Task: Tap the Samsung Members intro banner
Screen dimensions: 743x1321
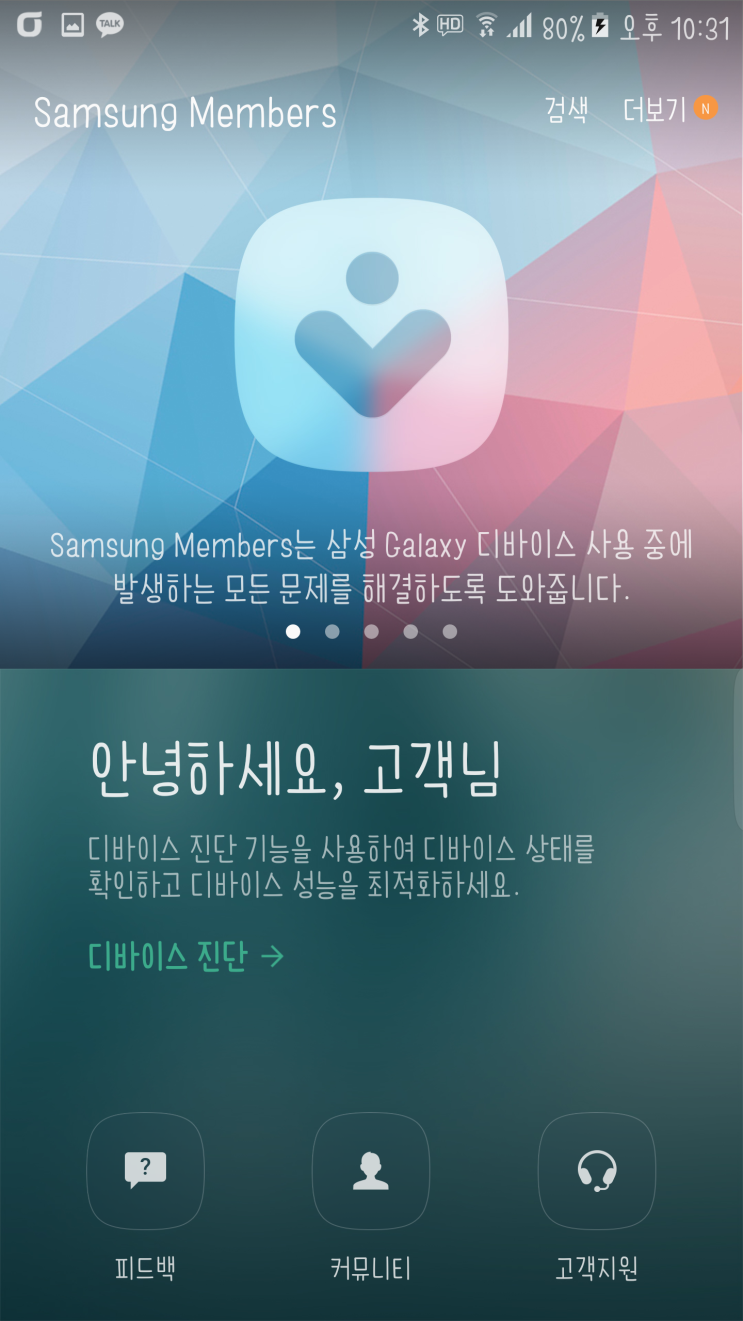Action: (371, 330)
